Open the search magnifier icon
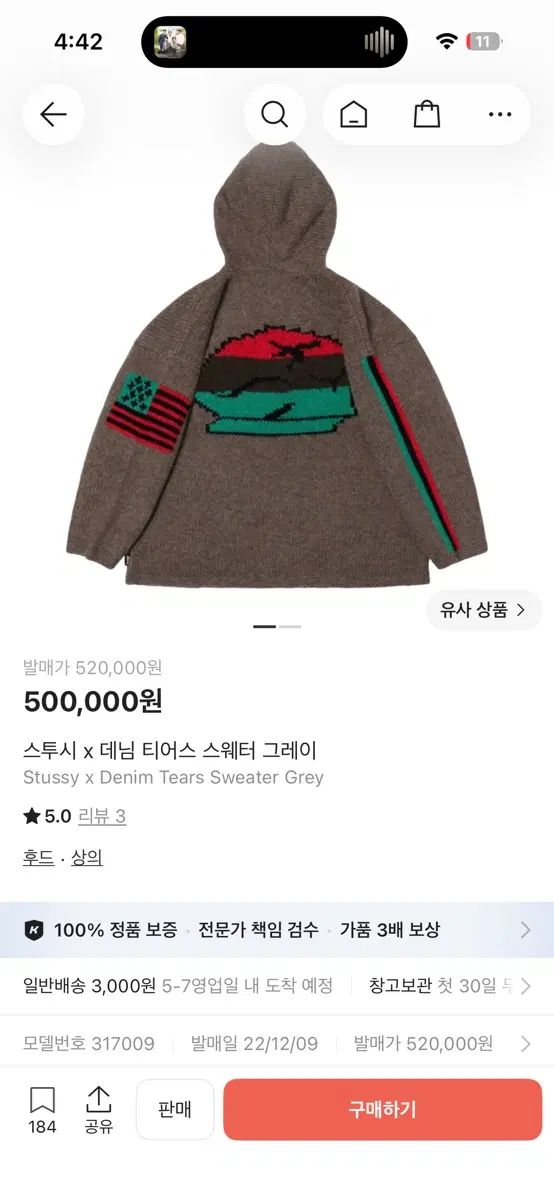554x1200 pixels. tap(274, 114)
